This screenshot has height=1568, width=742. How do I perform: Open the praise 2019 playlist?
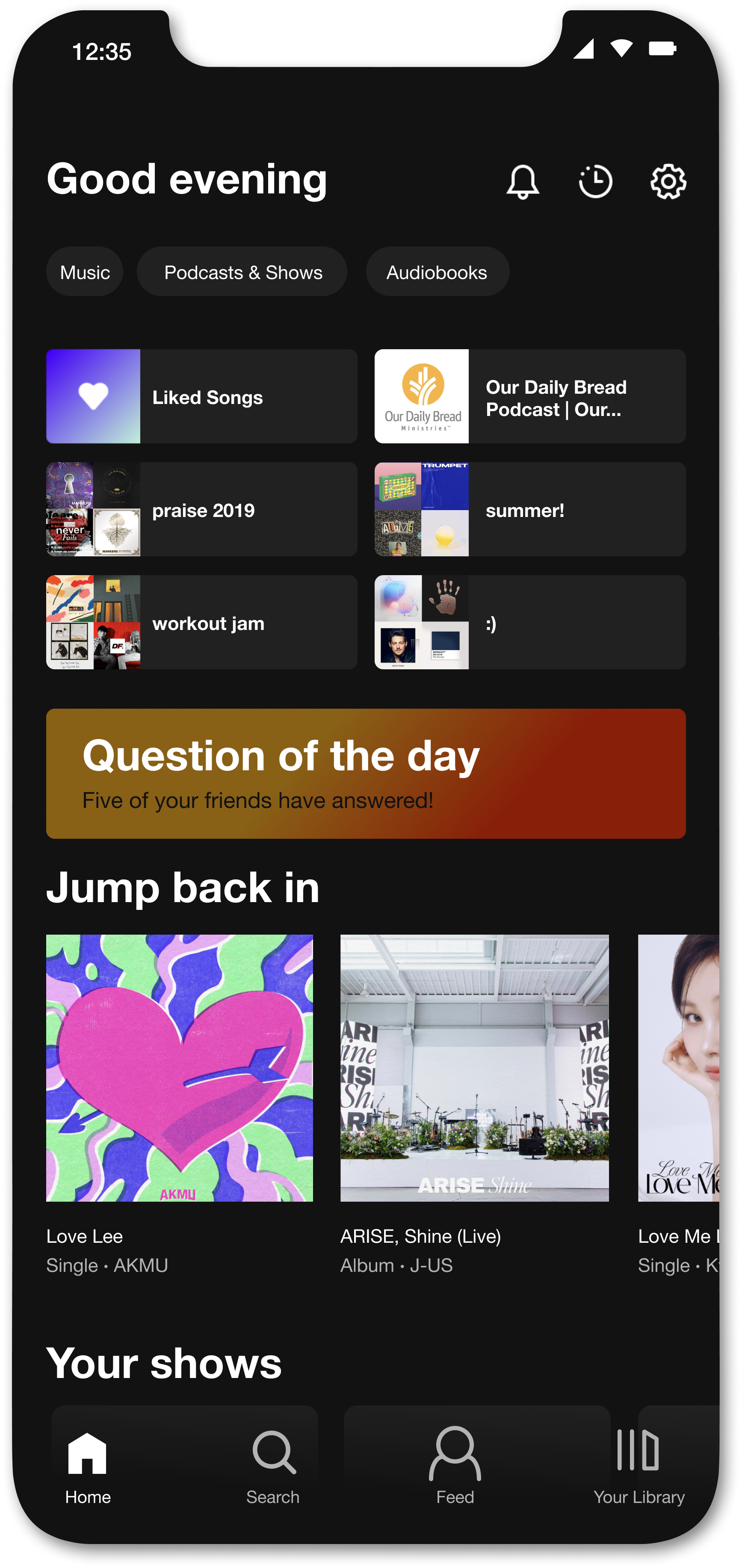click(x=202, y=510)
